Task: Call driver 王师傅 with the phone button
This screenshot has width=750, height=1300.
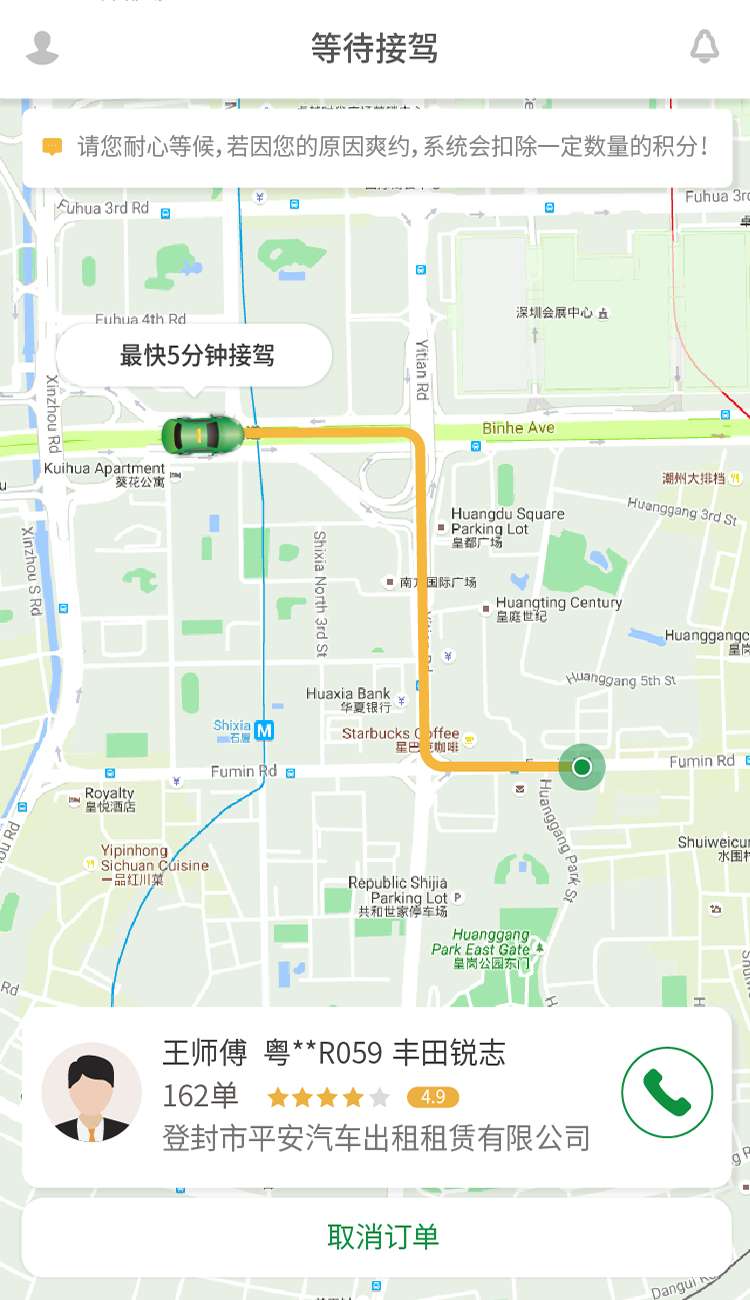Action: [x=667, y=1092]
